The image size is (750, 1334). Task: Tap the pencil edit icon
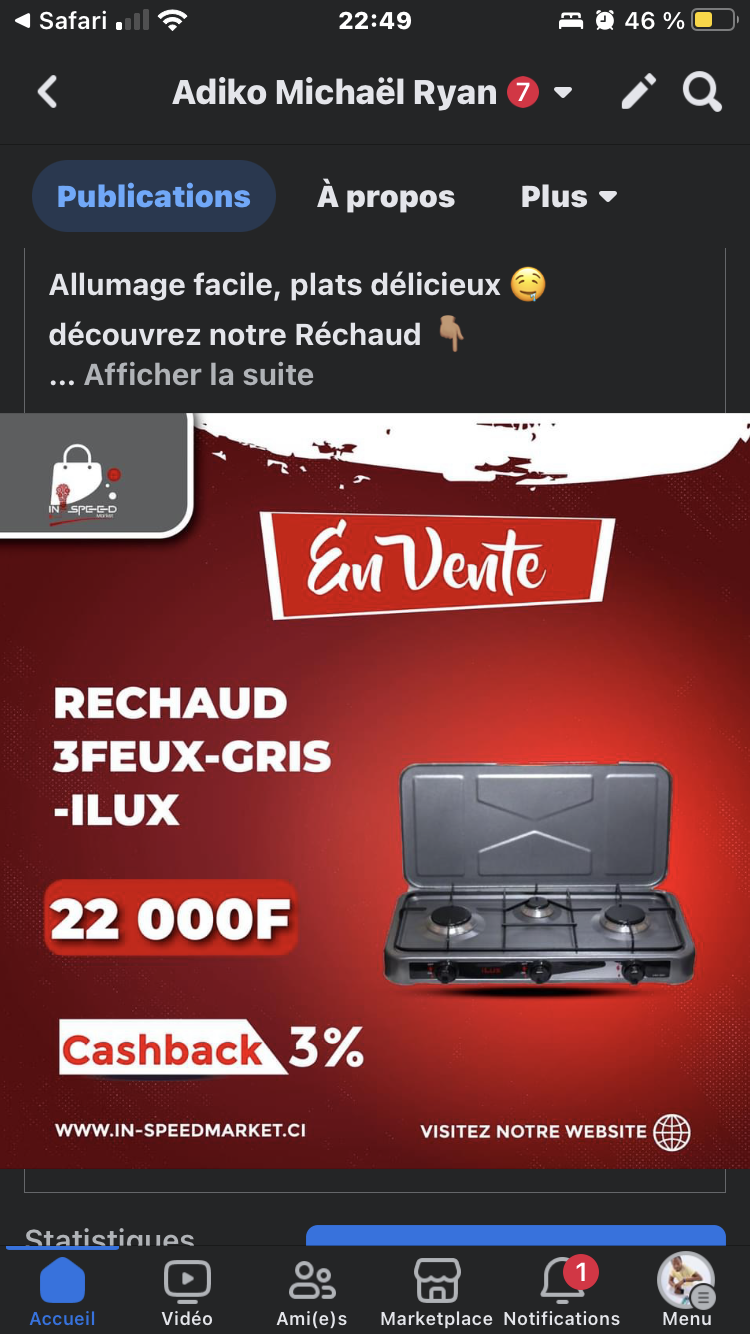639,93
